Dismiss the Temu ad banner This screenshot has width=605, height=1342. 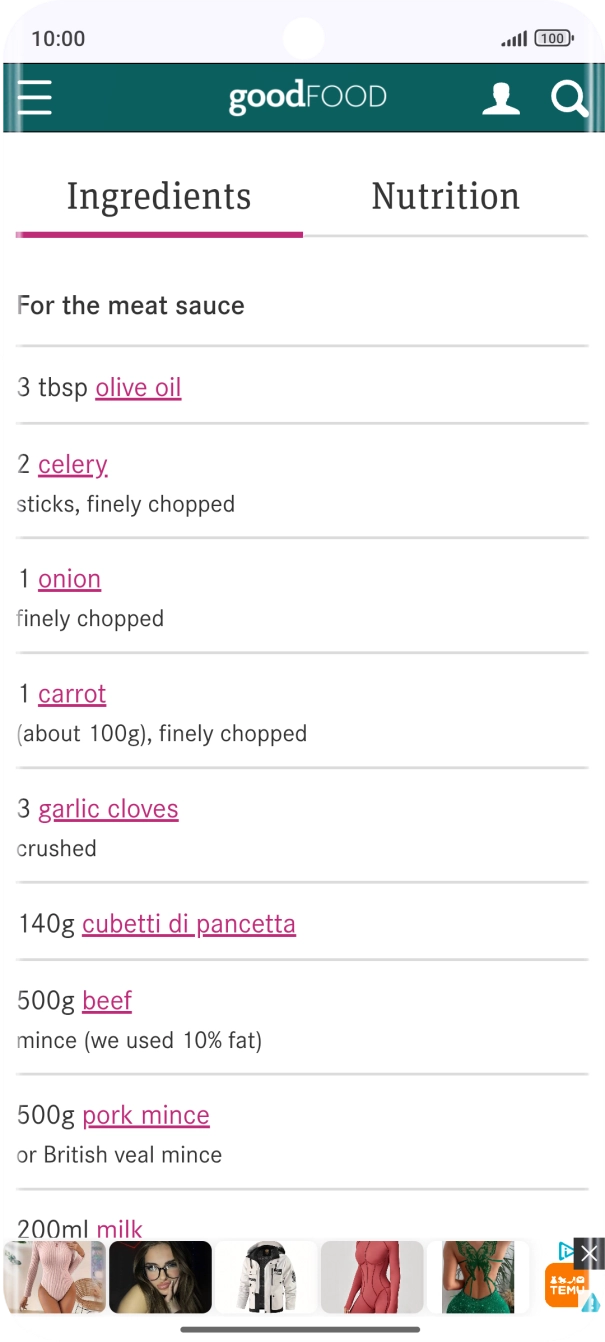coord(590,1253)
